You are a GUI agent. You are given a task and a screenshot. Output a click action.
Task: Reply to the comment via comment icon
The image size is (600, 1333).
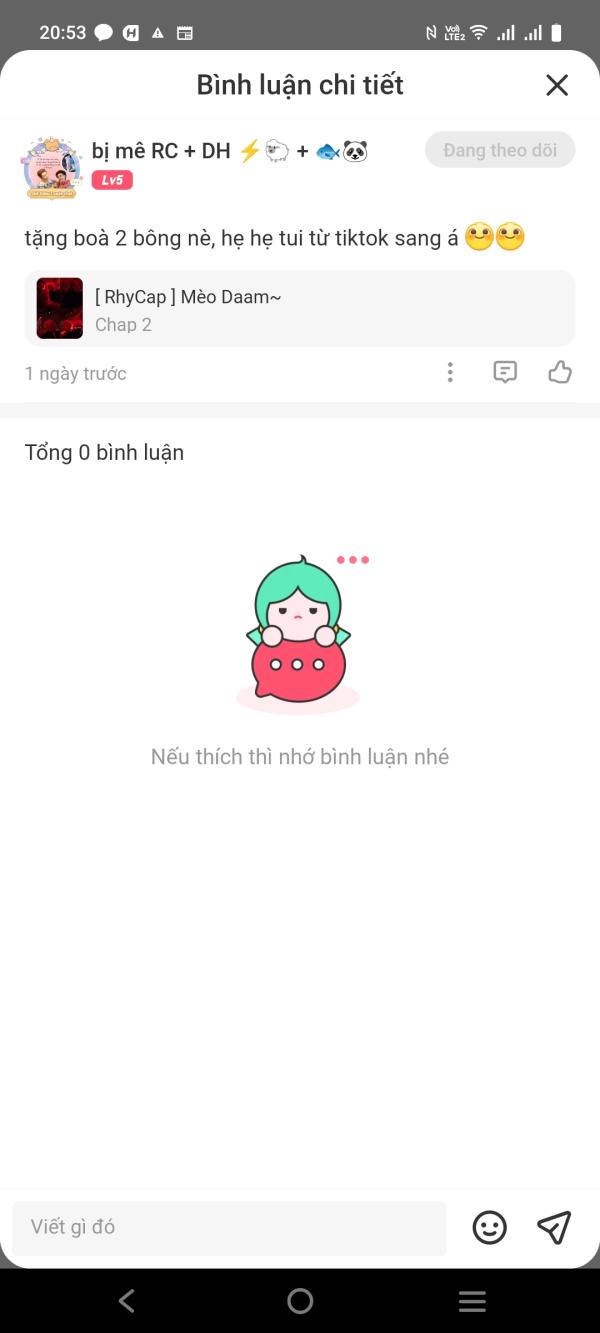click(x=505, y=373)
